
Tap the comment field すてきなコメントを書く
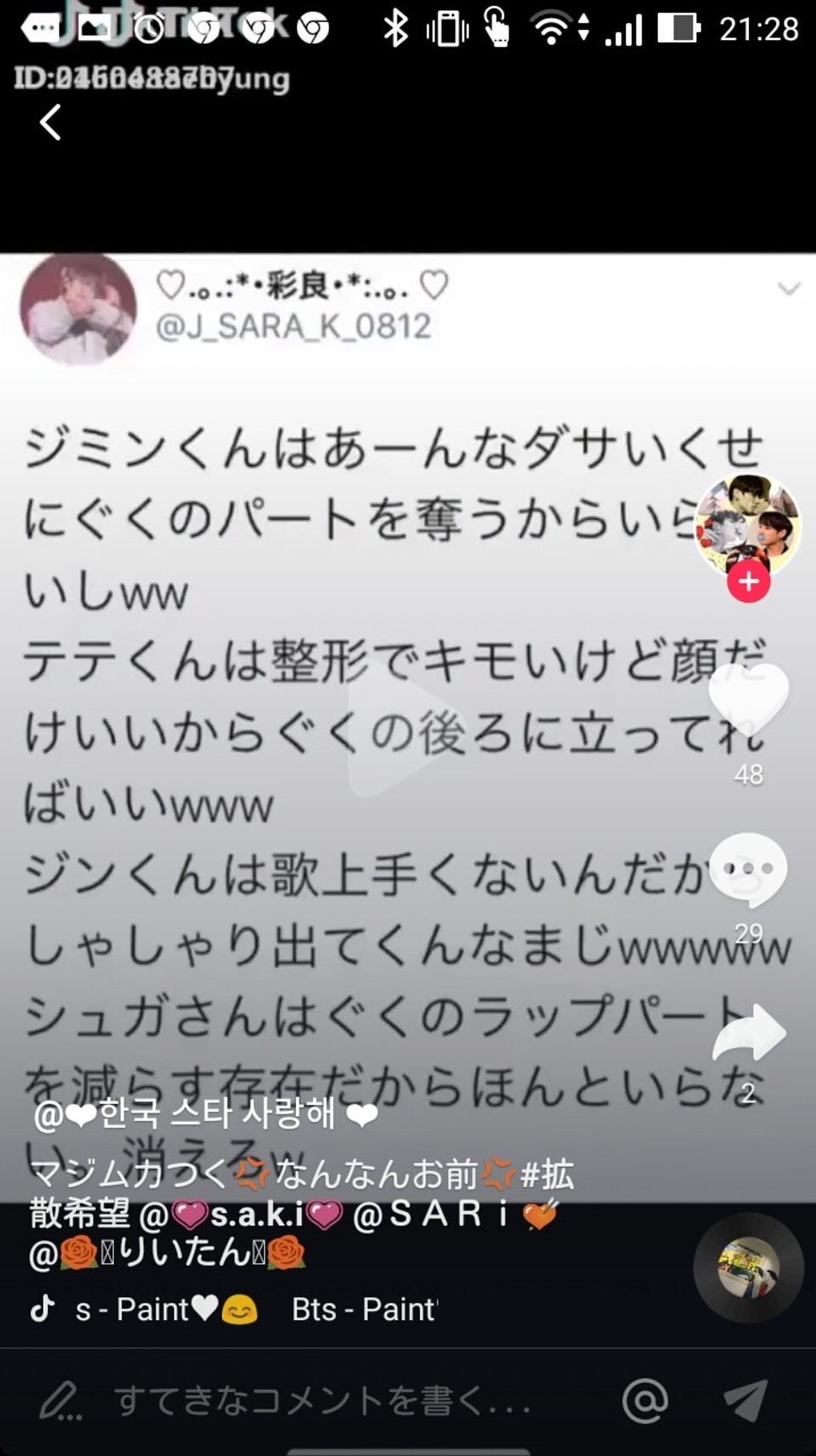323,1401
